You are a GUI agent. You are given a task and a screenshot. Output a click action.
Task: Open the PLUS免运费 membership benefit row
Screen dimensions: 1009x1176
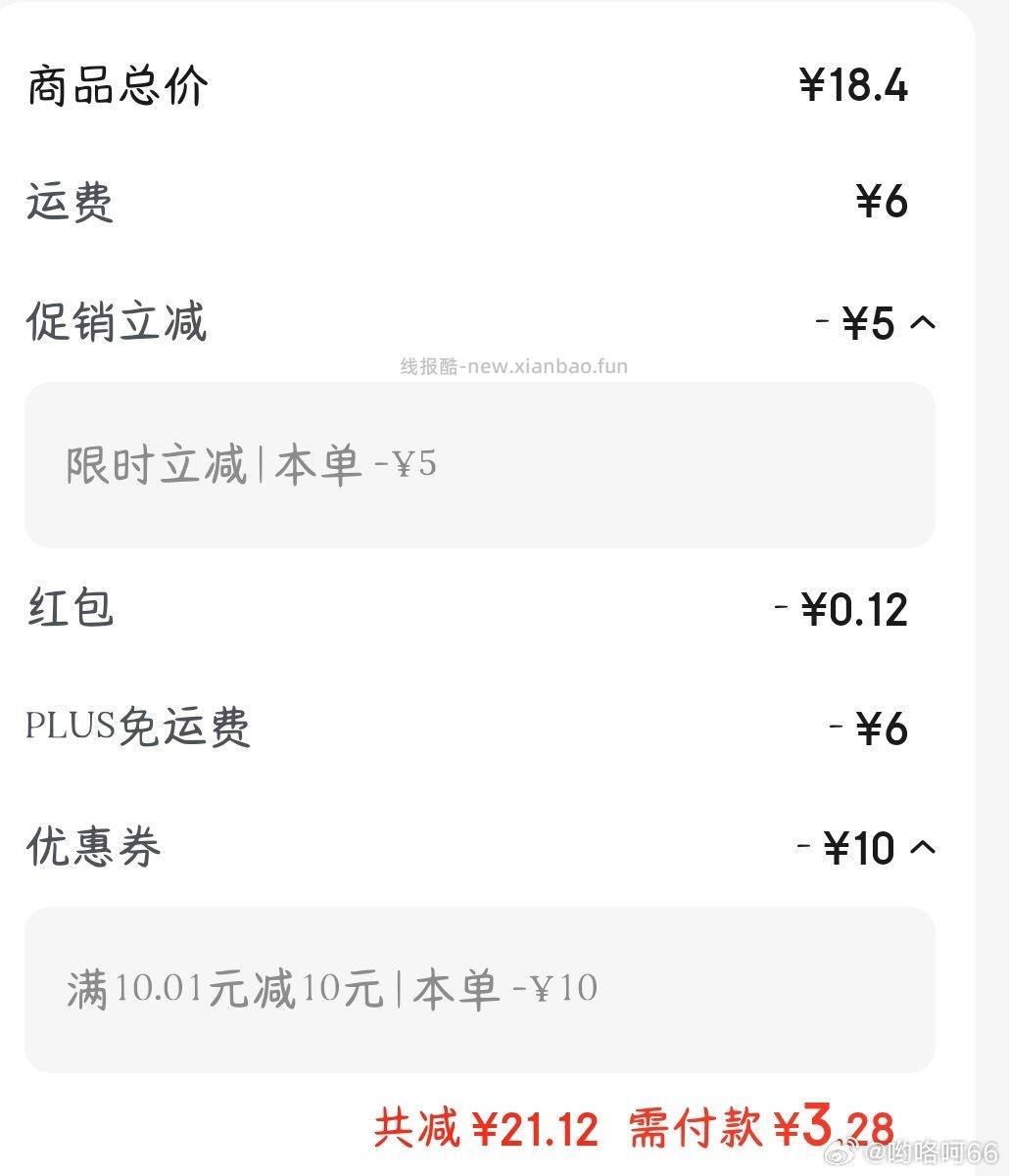137,729
